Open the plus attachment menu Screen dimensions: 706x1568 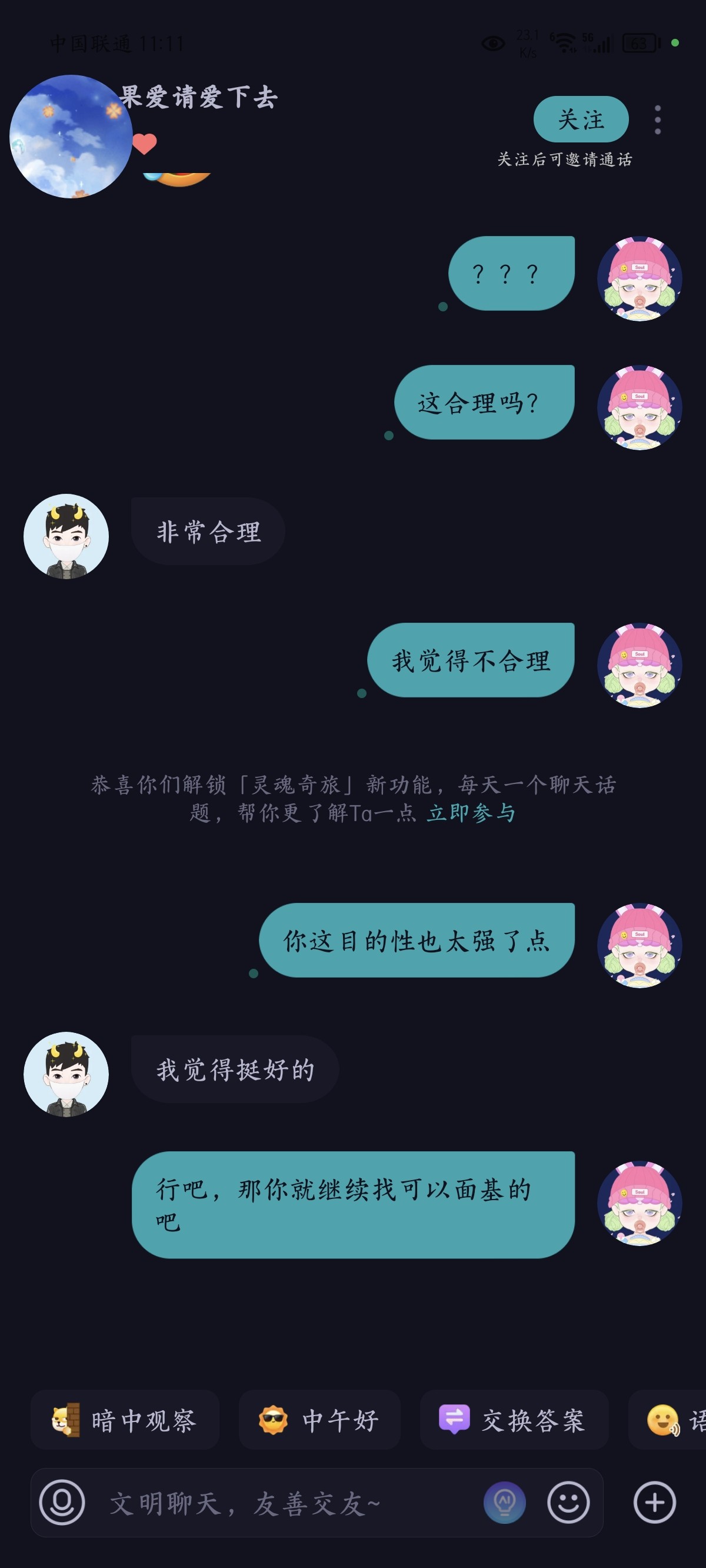(x=654, y=1502)
